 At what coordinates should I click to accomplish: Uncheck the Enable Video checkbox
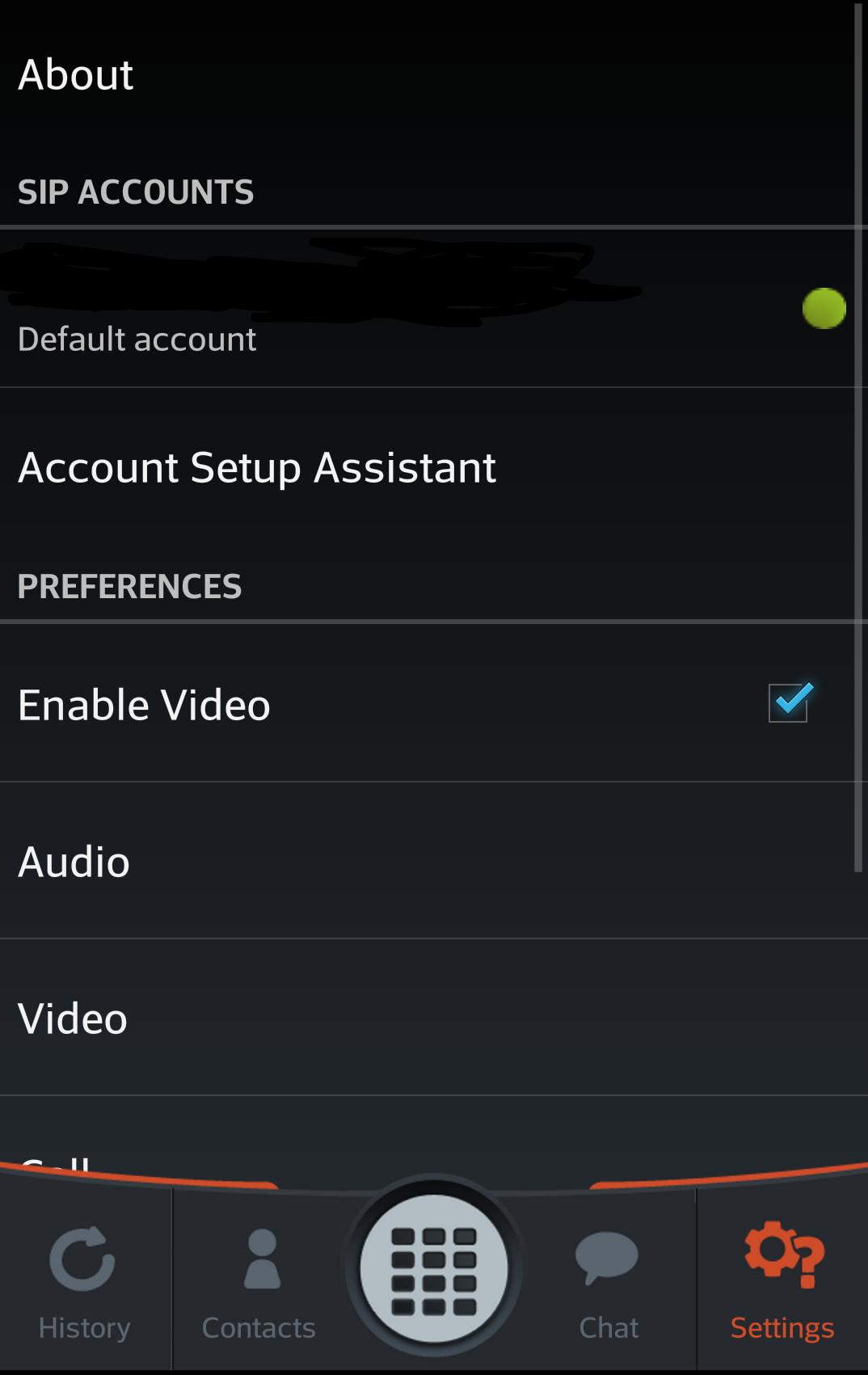(789, 703)
